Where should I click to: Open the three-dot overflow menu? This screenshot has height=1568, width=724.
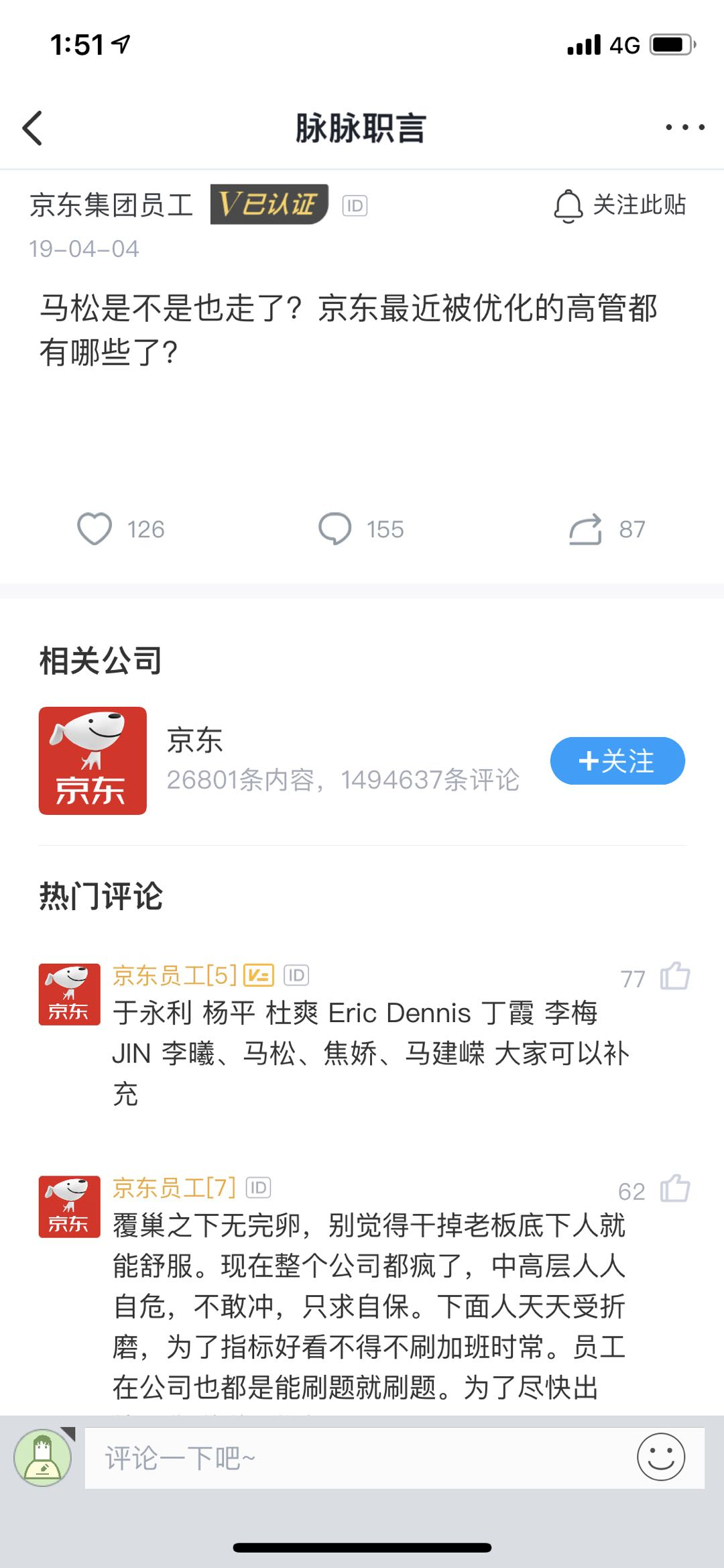tap(684, 127)
